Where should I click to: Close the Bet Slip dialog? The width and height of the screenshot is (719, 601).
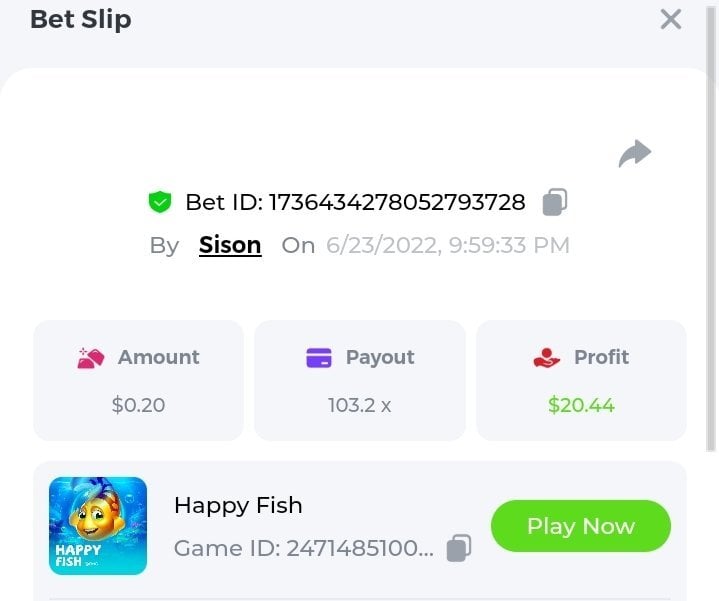click(670, 19)
